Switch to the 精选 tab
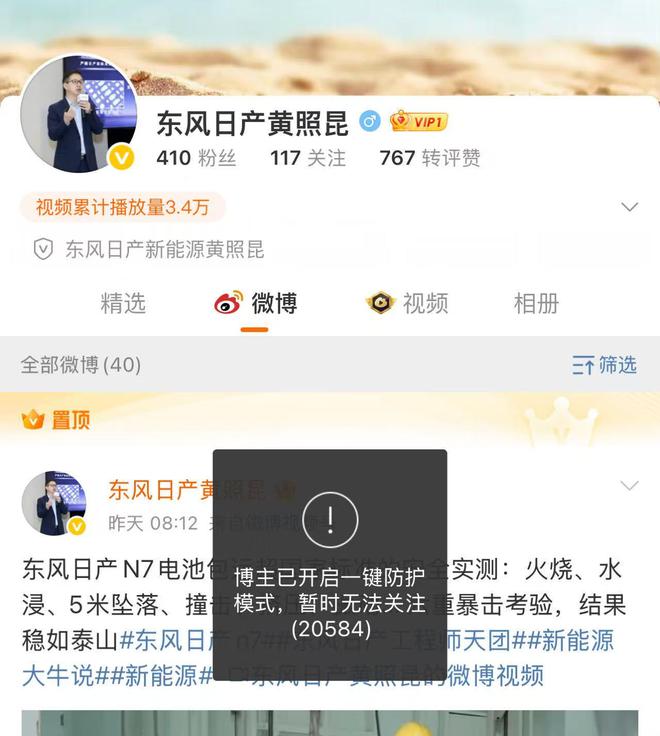Image resolution: width=660 pixels, height=736 pixels. [123, 303]
